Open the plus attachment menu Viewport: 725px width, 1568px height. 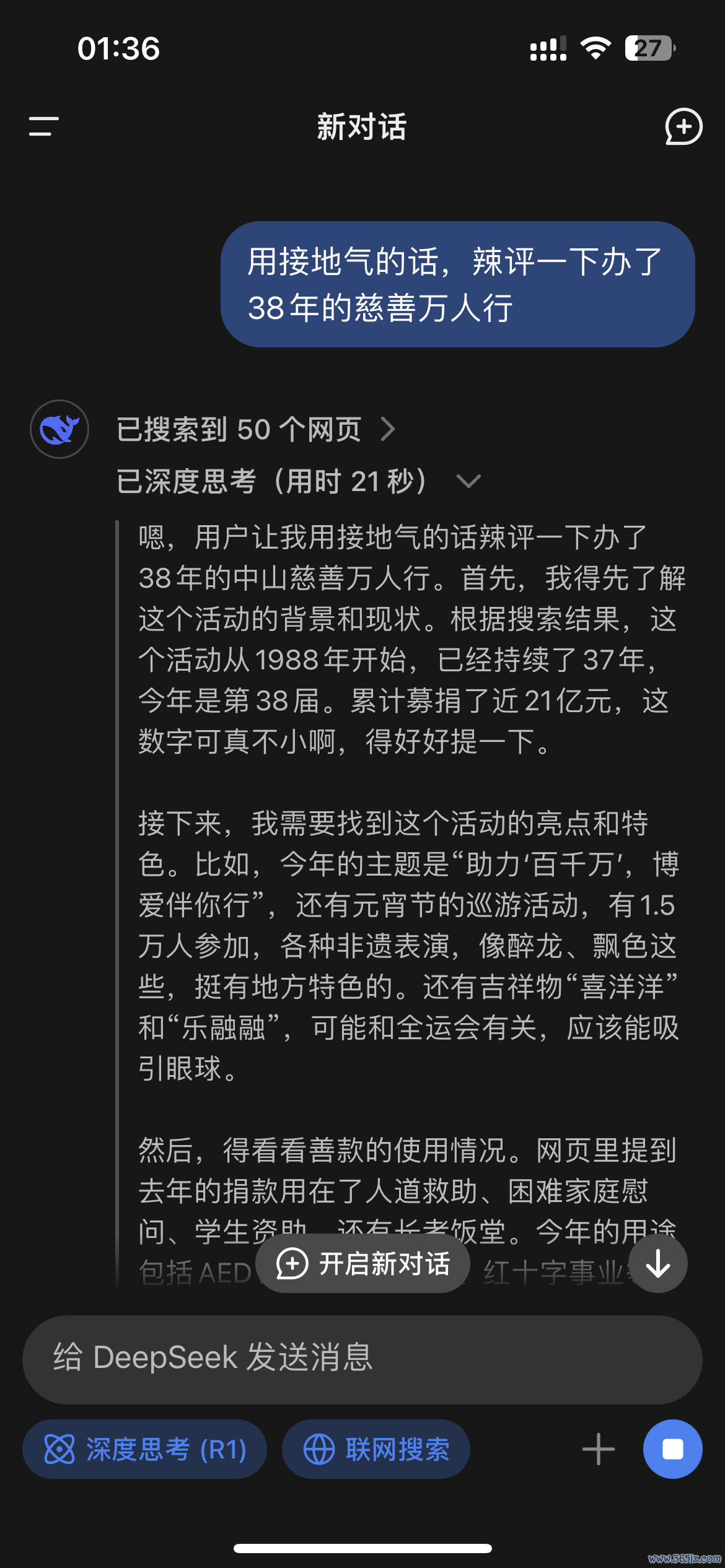(x=598, y=1449)
